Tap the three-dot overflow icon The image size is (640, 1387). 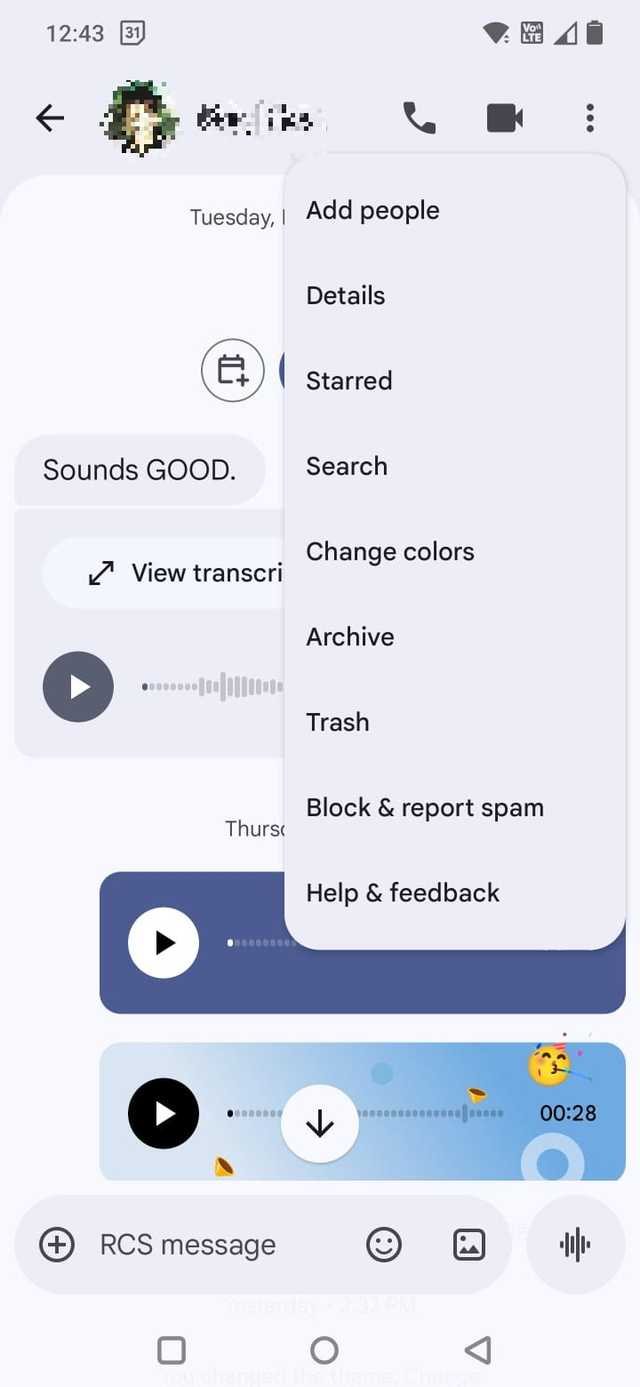click(590, 119)
